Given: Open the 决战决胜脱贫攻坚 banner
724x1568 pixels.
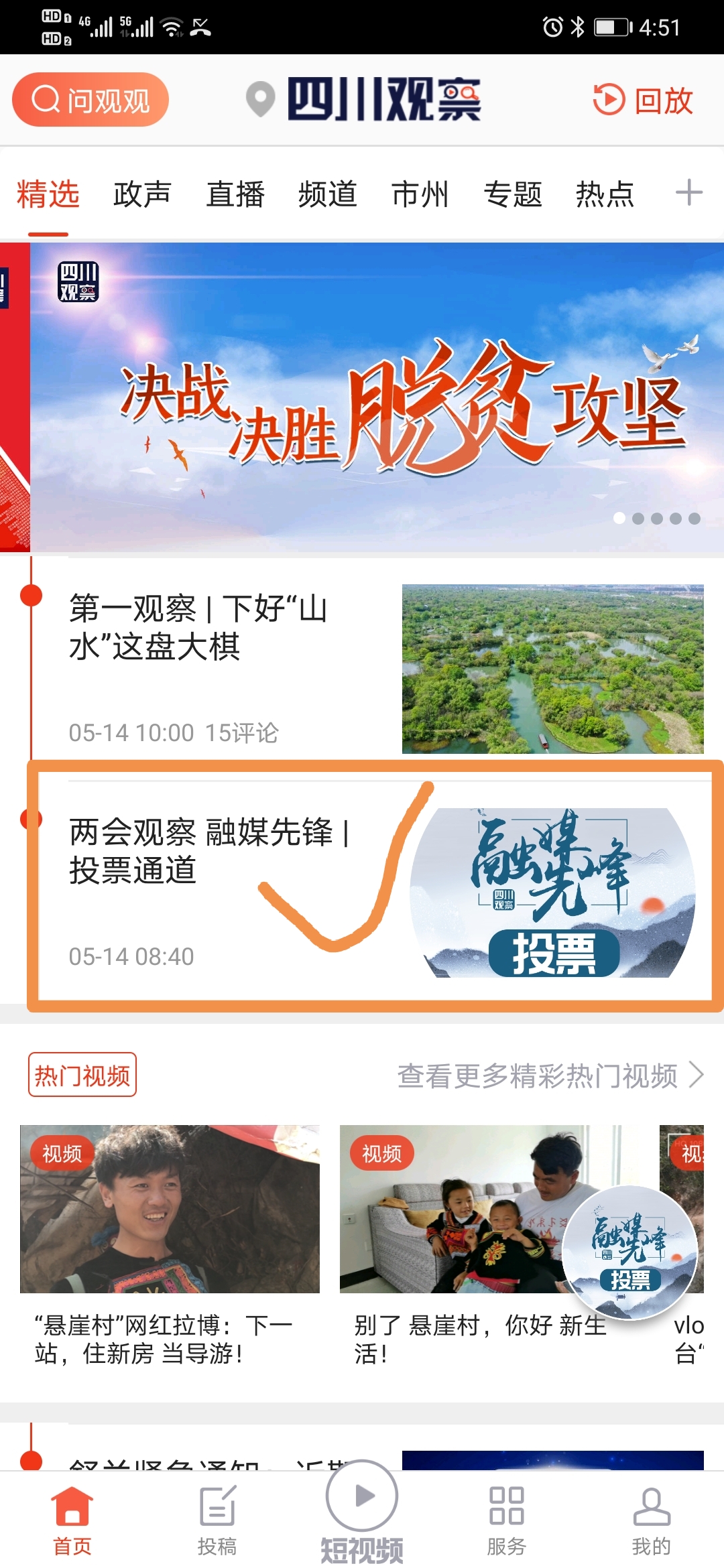Looking at the screenshot, I should pos(377,397).
